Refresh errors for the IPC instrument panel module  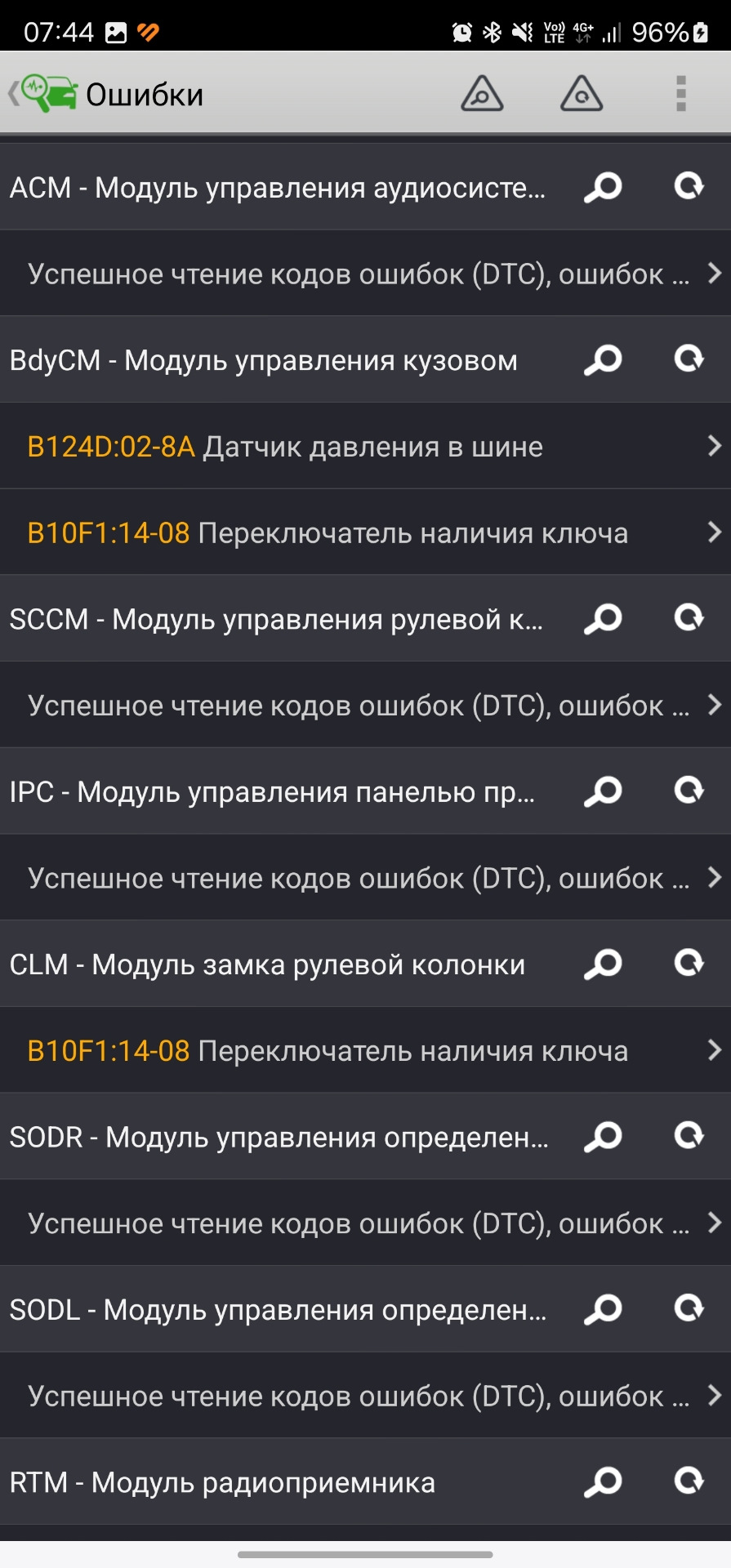tap(690, 791)
